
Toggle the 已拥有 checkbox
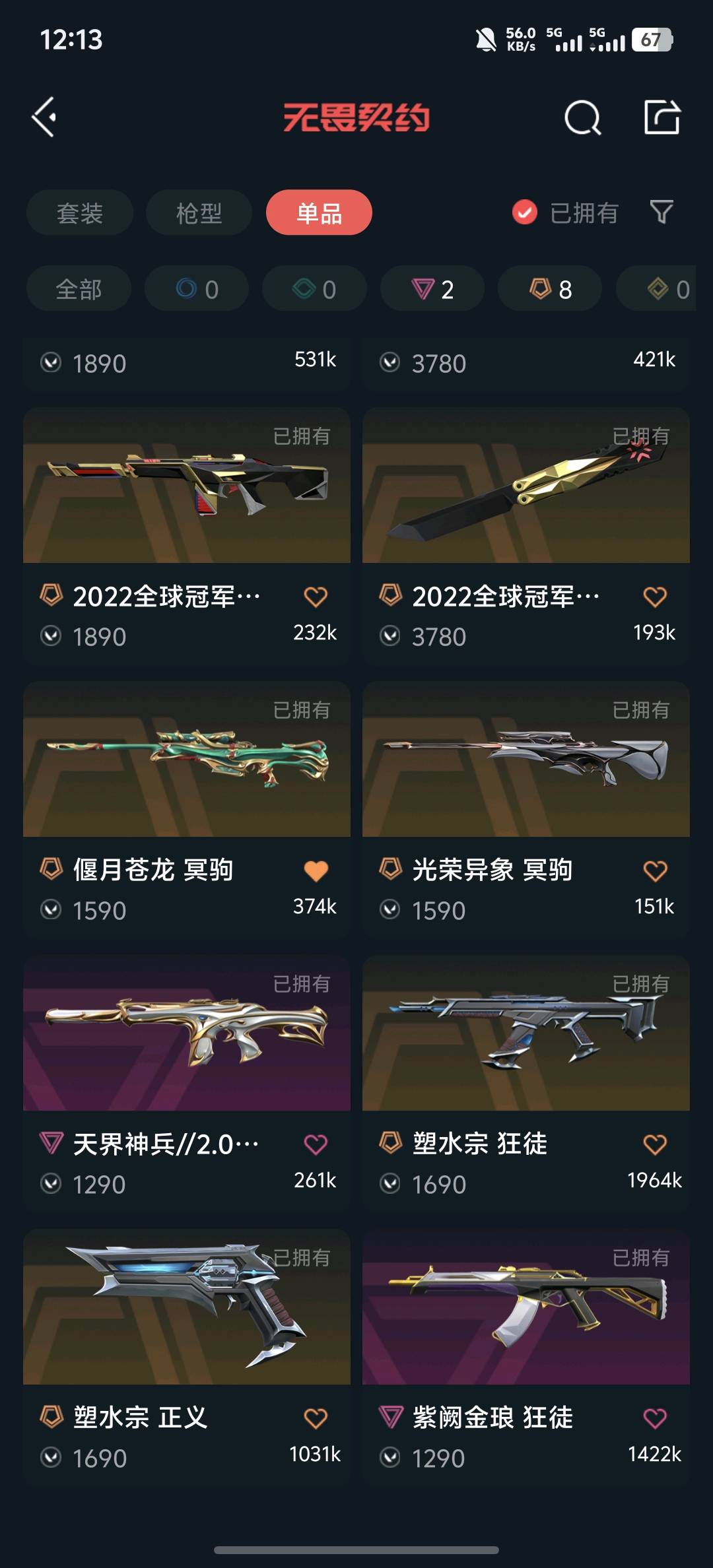click(x=525, y=212)
